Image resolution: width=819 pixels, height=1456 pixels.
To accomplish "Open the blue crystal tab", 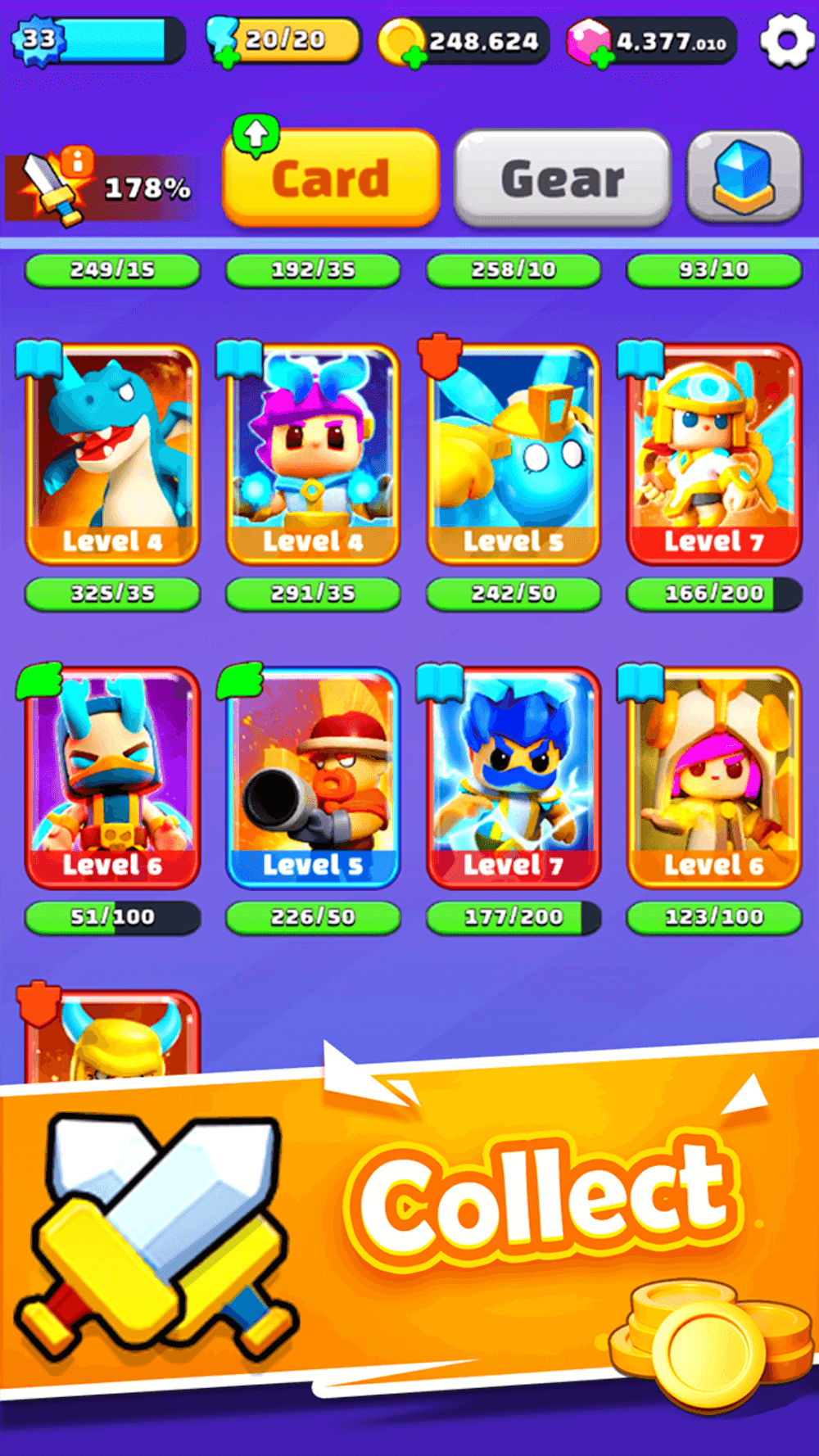I will point(744,177).
